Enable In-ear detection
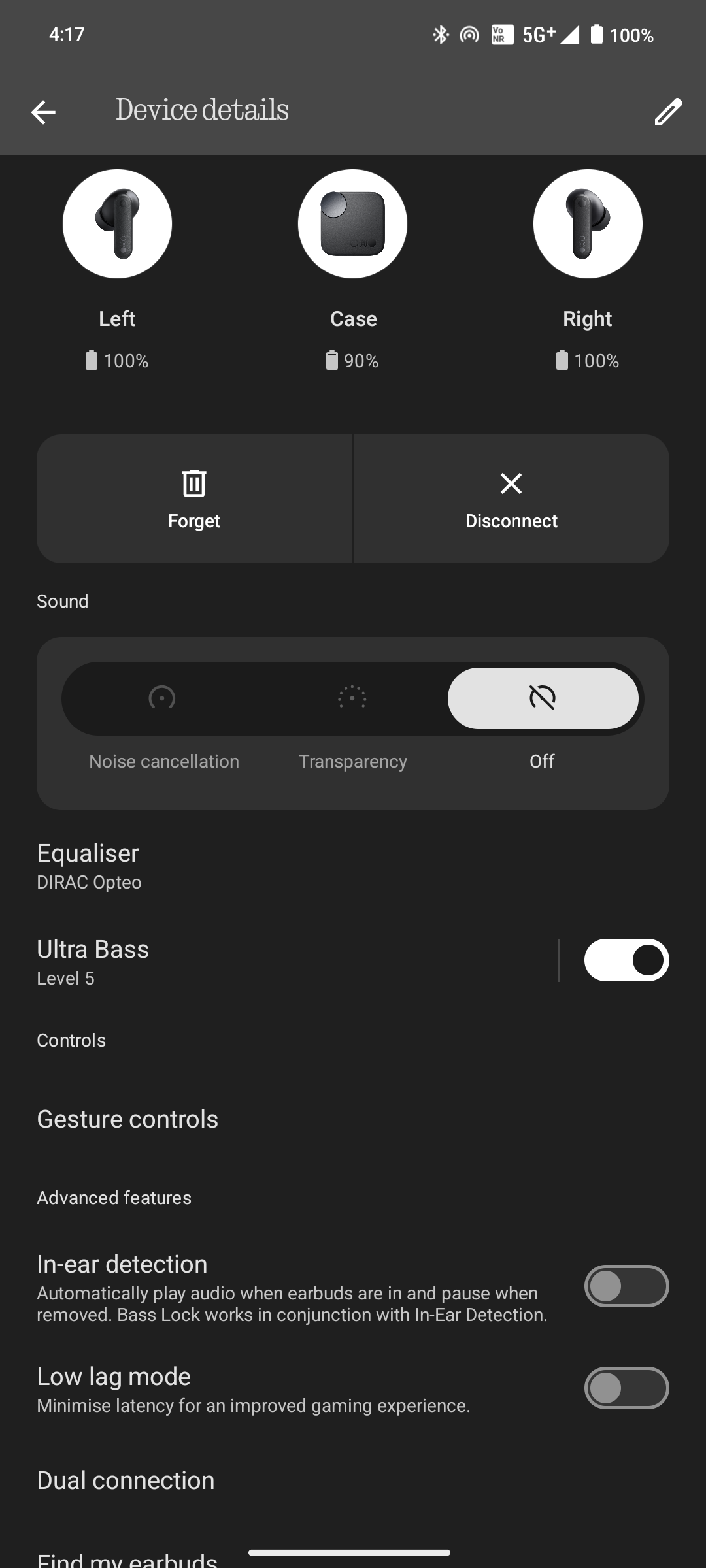The image size is (706, 1568). click(x=626, y=1286)
